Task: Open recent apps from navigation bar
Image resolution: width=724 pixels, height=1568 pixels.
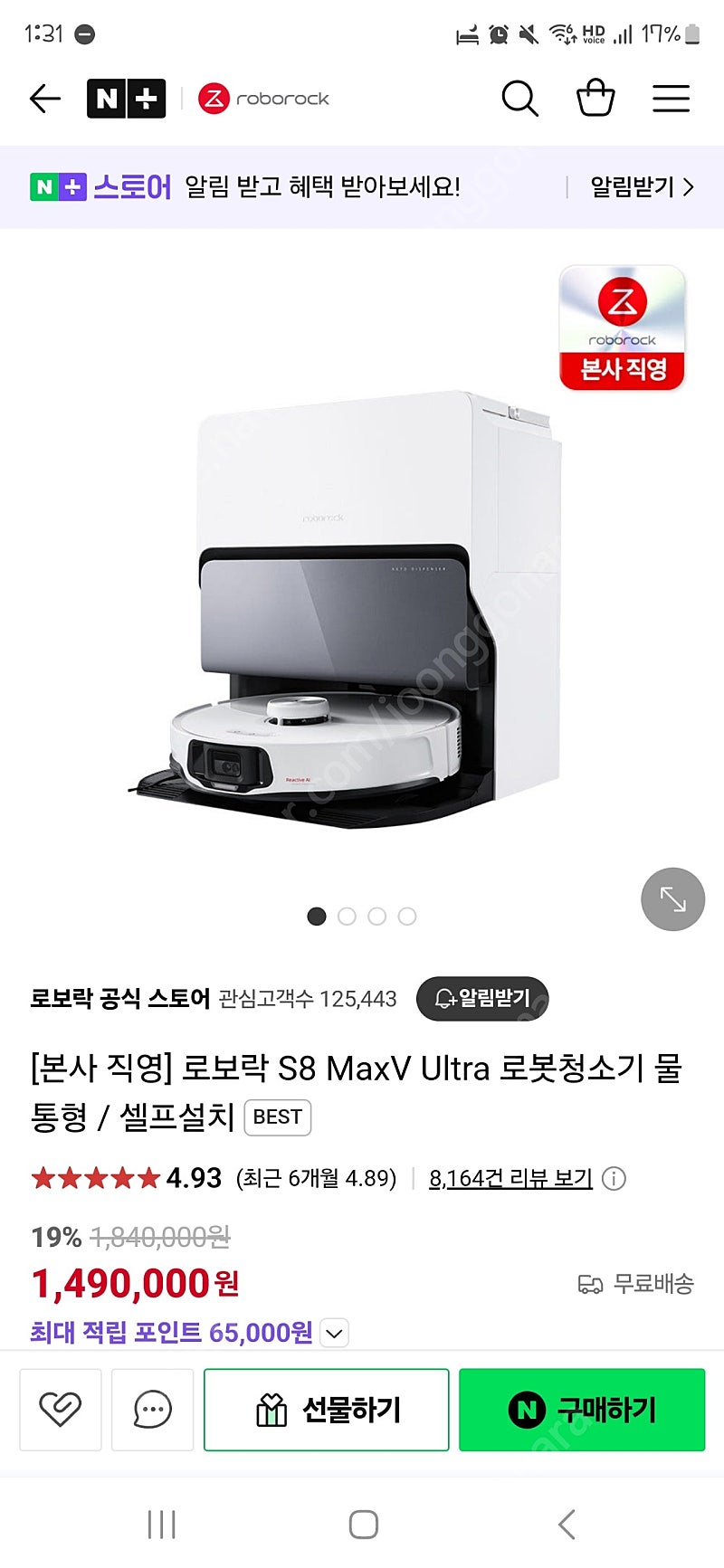Action: pyautogui.click(x=161, y=1525)
